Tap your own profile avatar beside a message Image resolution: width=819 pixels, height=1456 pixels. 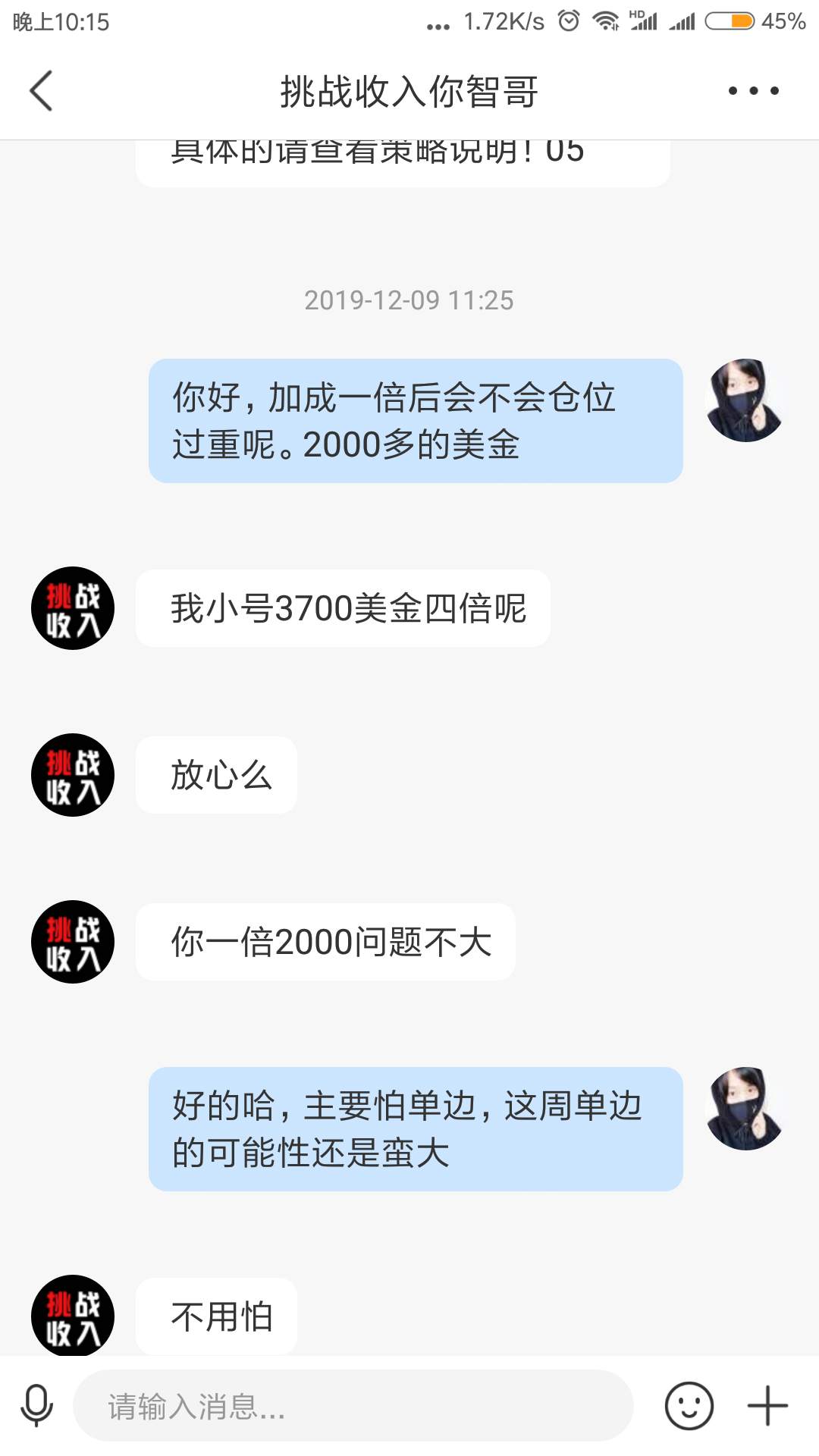tap(745, 403)
